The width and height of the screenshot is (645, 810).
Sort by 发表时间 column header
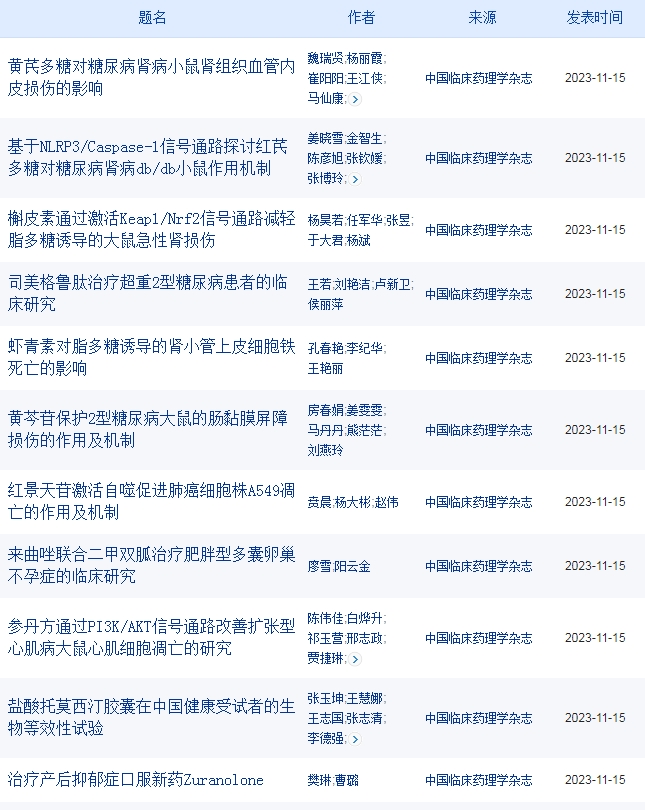(x=594, y=18)
